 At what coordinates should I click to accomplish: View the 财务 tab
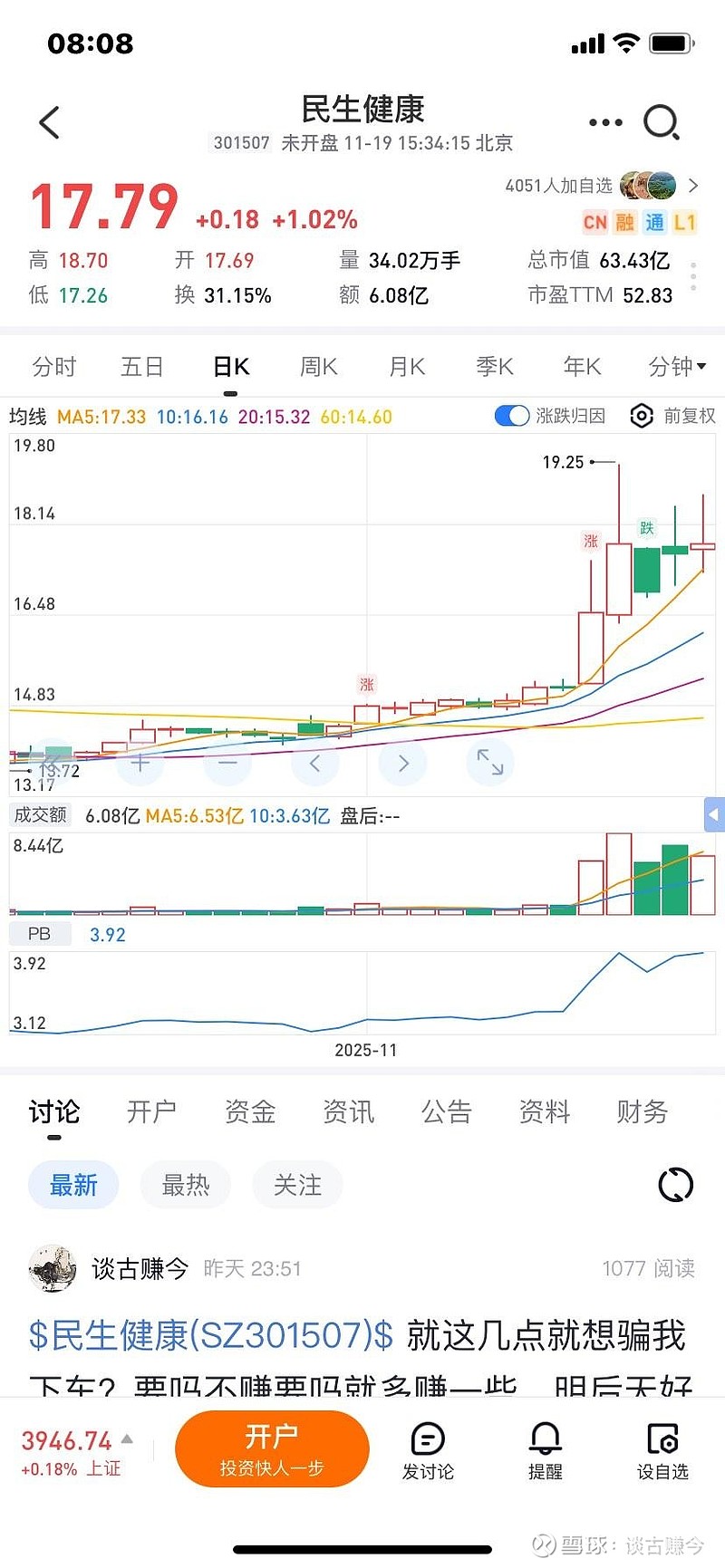[642, 1111]
